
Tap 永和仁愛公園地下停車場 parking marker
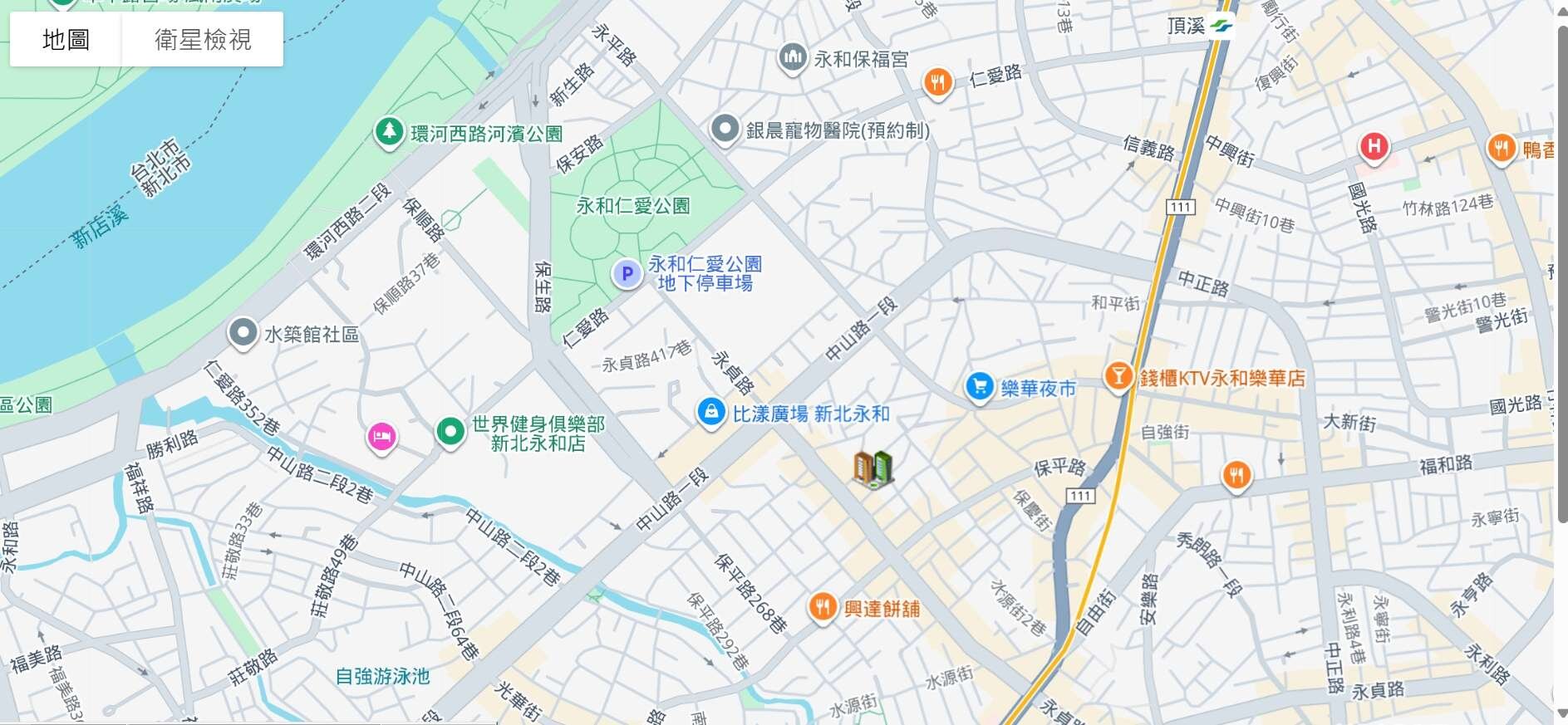tap(627, 272)
